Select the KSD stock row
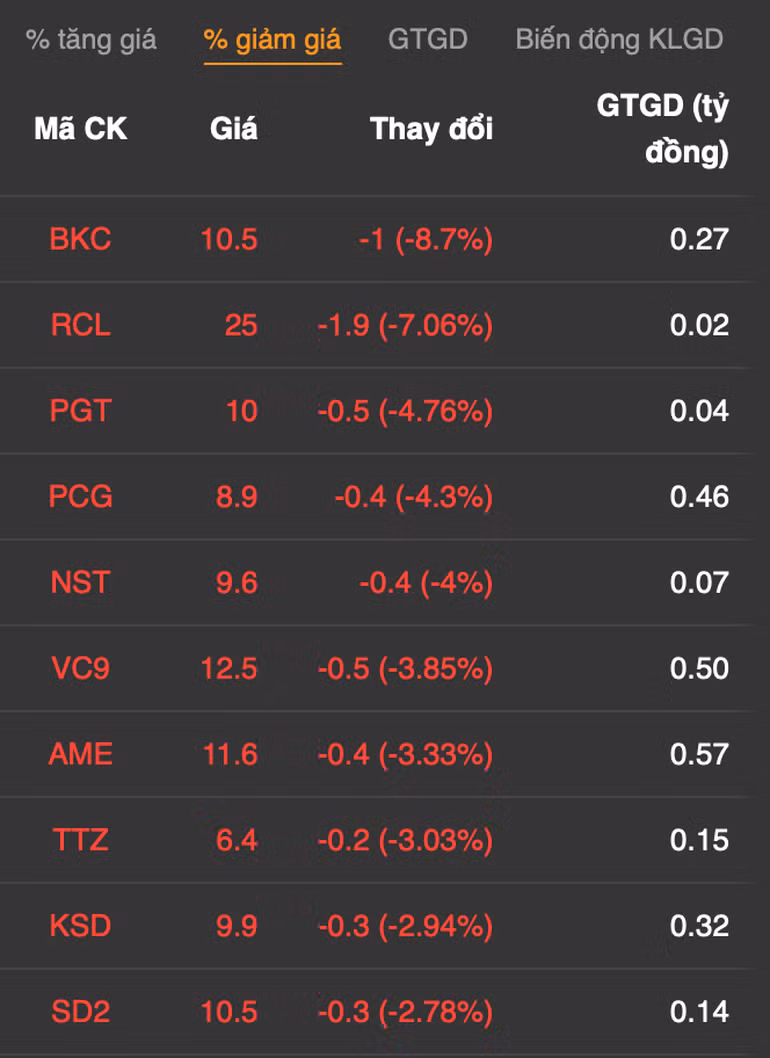 [80, 926]
